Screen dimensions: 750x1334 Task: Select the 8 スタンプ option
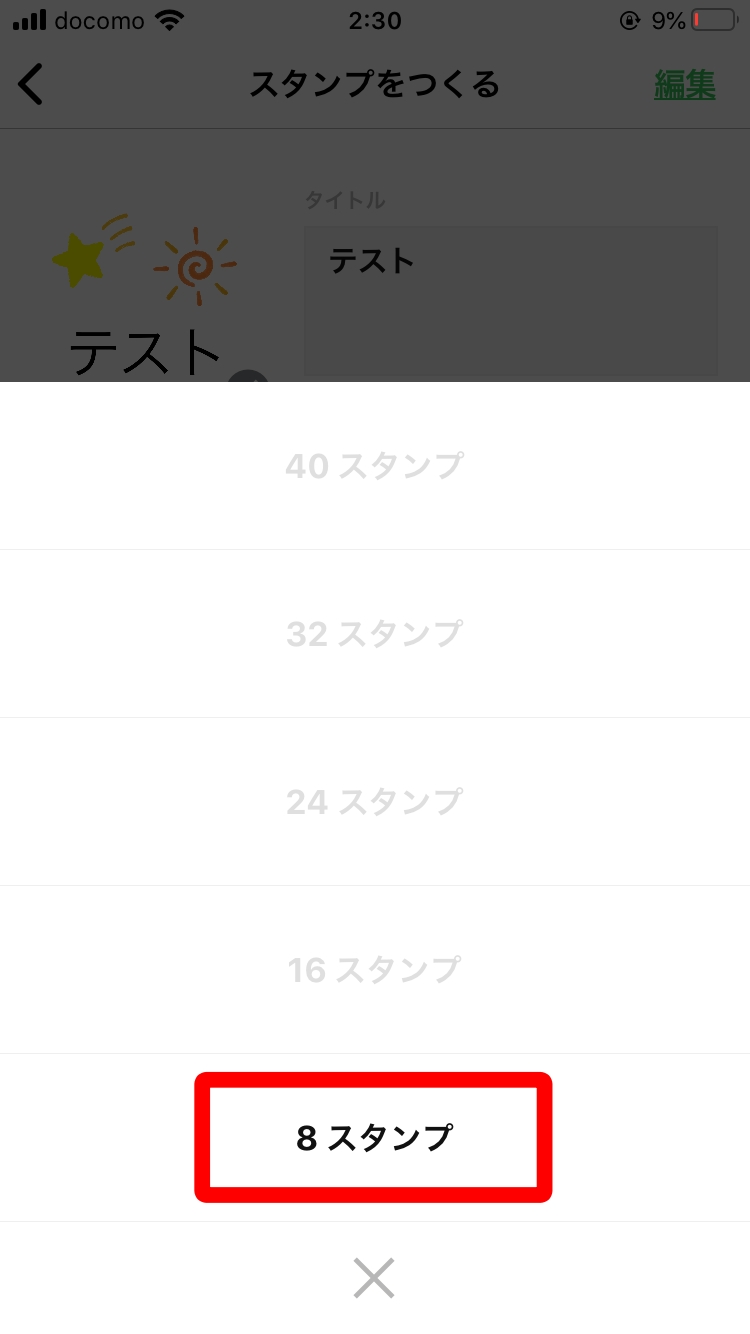coord(374,1138)
